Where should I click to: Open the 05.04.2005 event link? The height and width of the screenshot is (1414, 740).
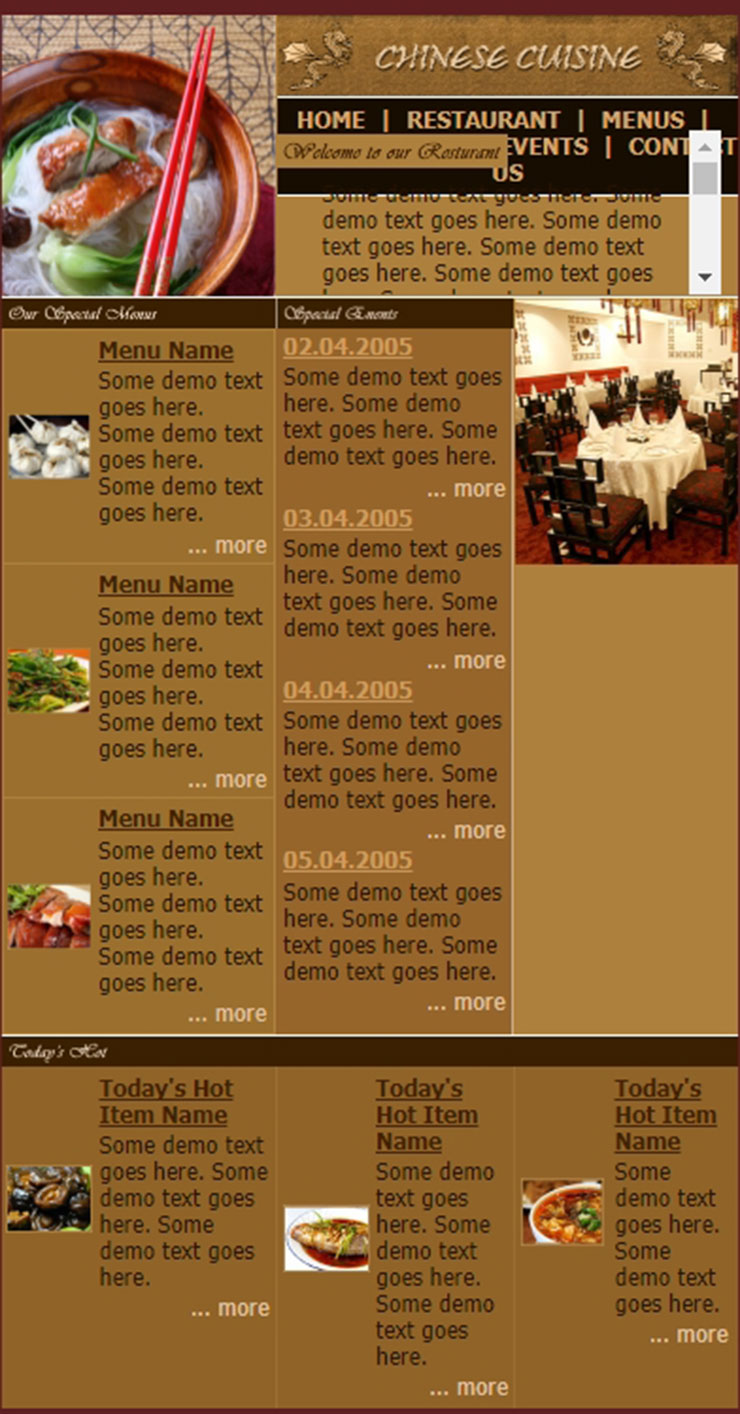point(347,860)
